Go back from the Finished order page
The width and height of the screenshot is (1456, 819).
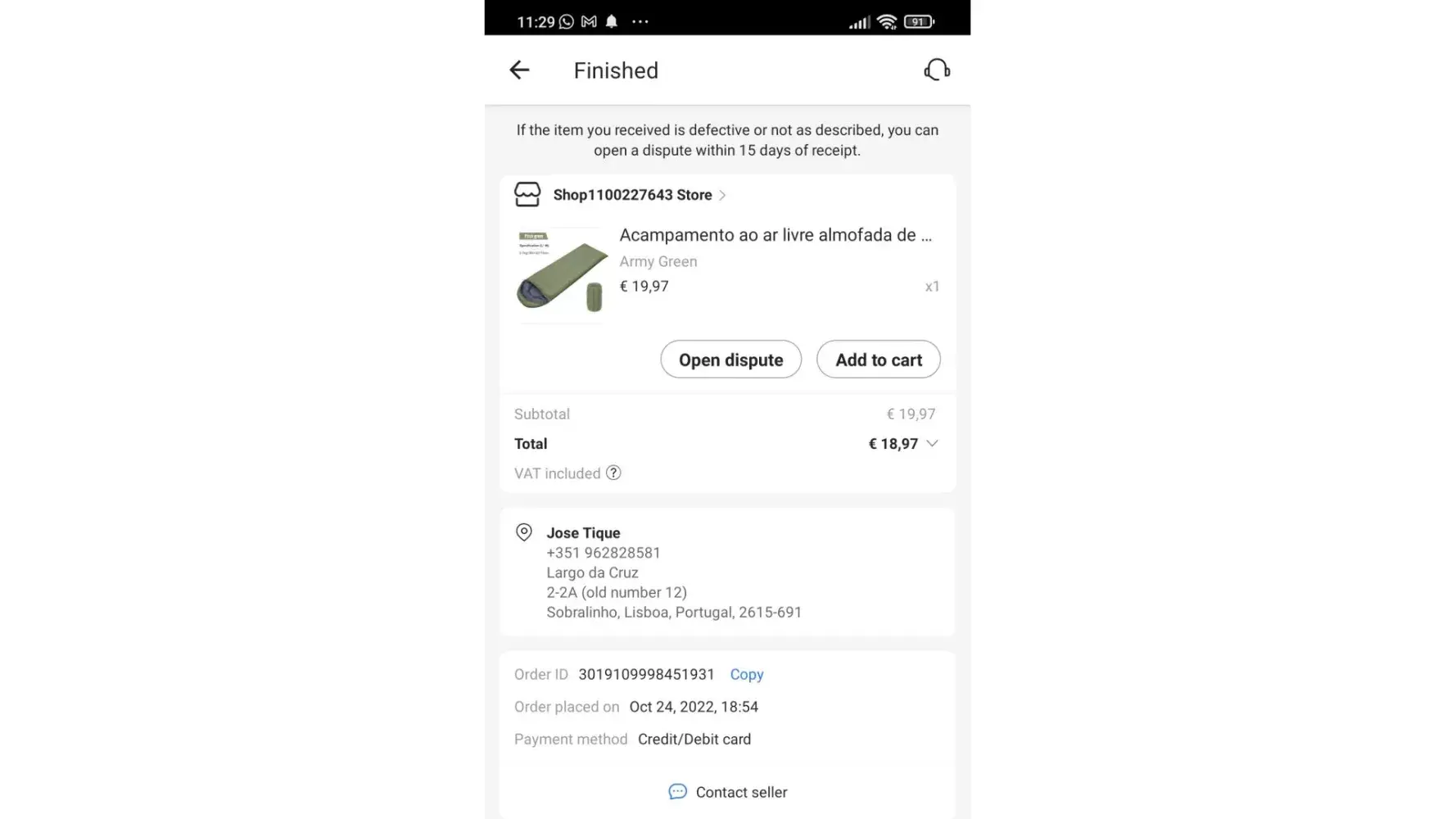[x=519, y=70]
